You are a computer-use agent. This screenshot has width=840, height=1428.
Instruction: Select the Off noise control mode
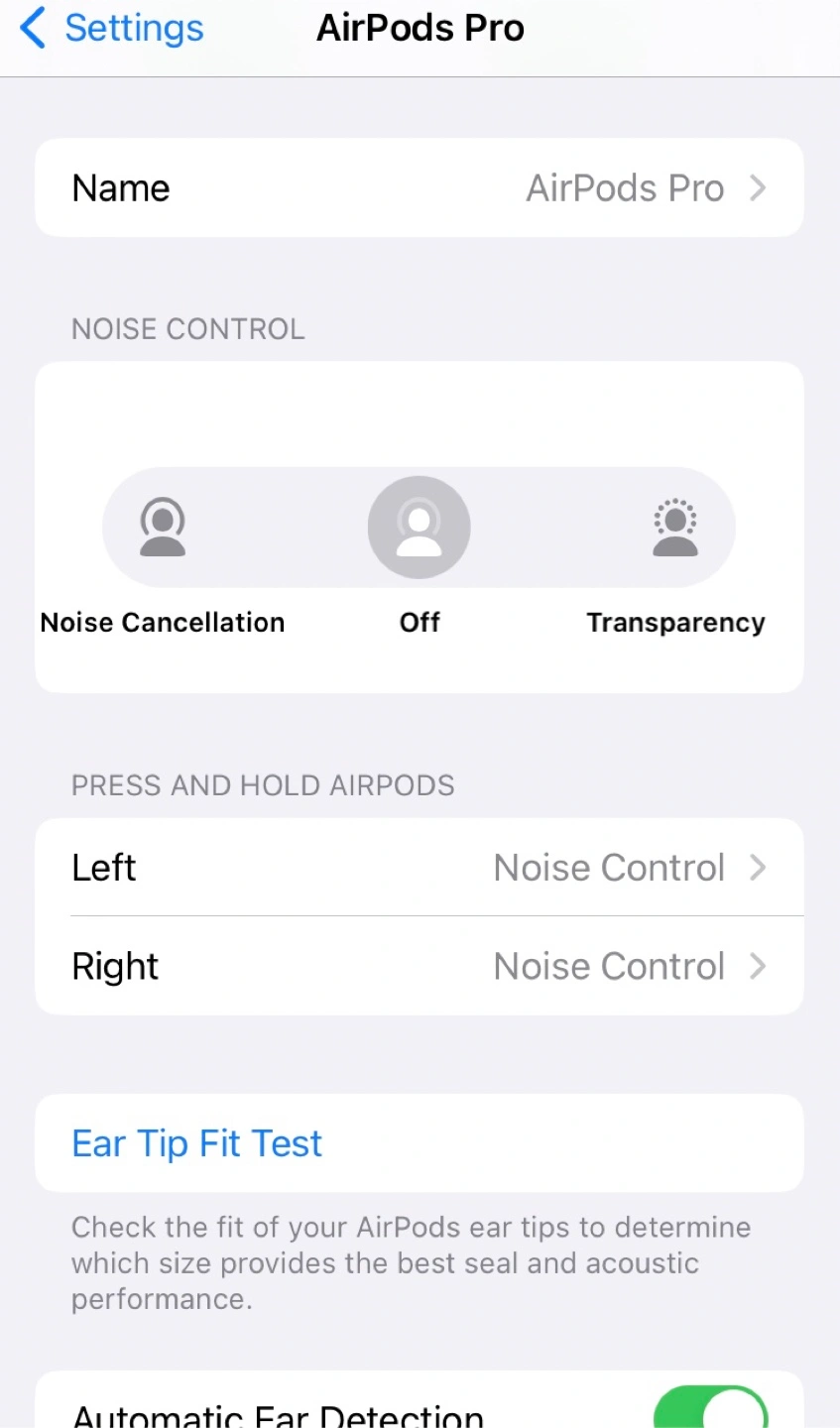pyautogui.click(x=420, y=528)
